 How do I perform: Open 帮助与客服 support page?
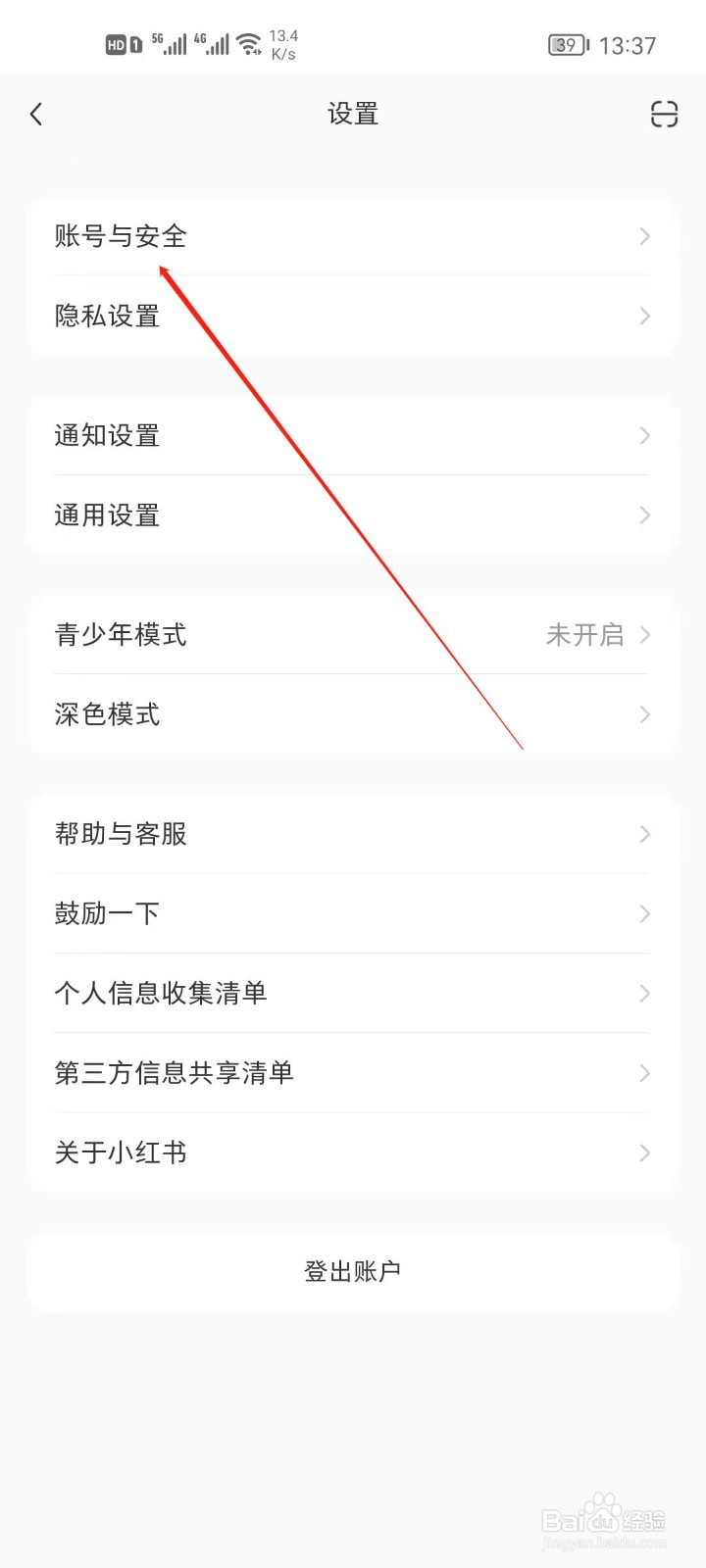click(x=353, y=834)
